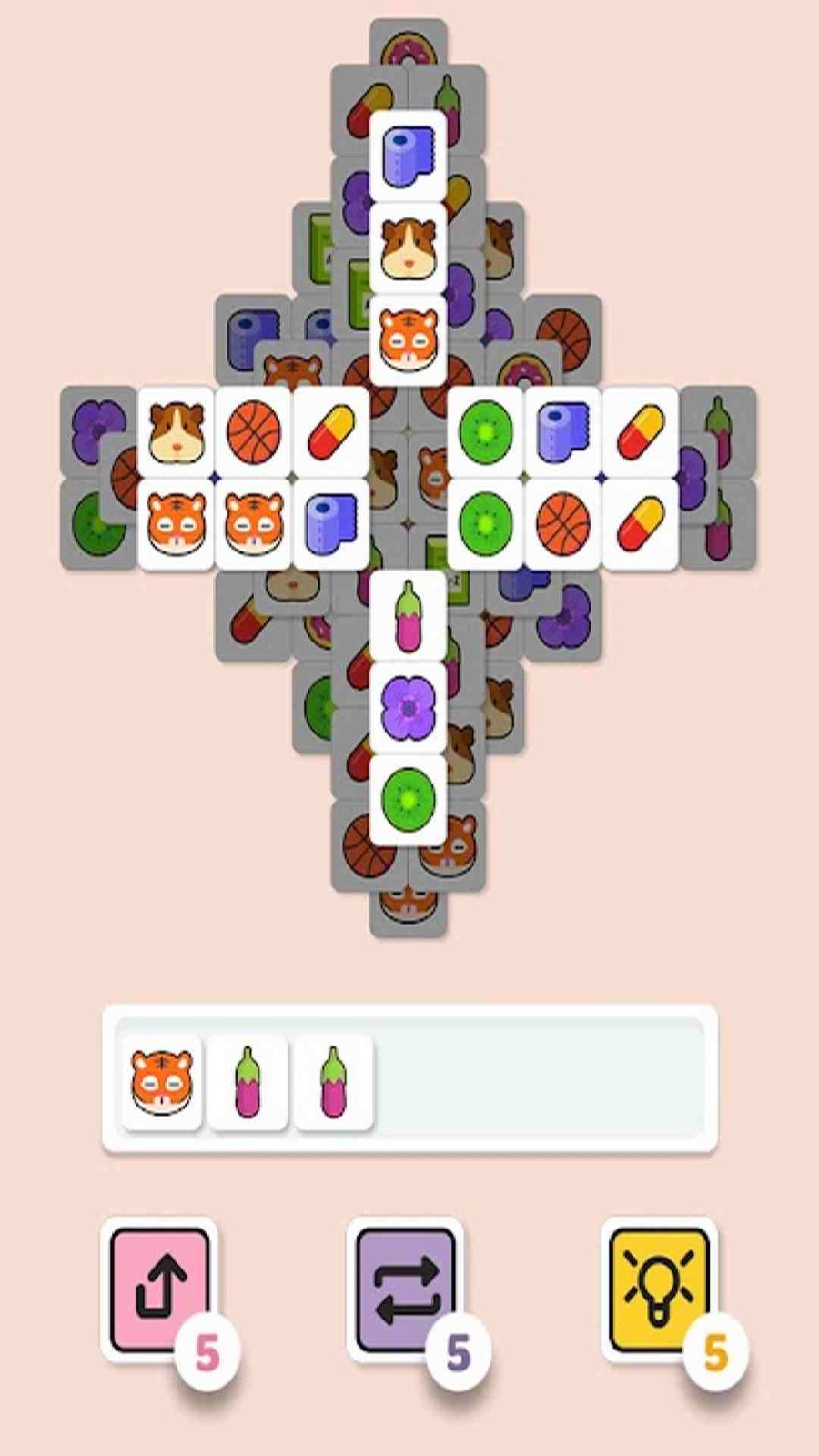The height and width of the screenshot is (1456, 819).
Task: Tap the hamster tile beside the basketball
Action: tap(176, 431)
